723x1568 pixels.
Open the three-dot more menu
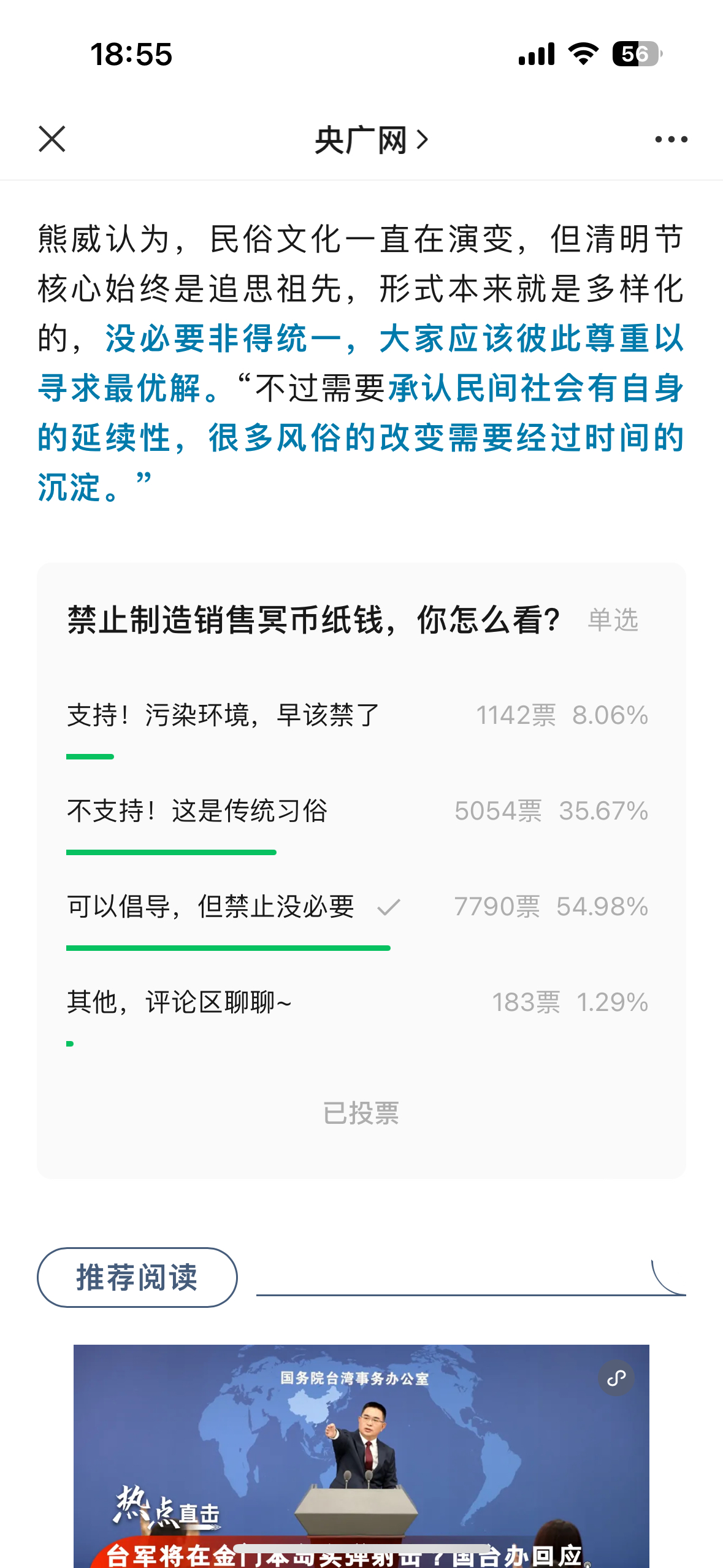pyautogui.click(x=671, y=140)
